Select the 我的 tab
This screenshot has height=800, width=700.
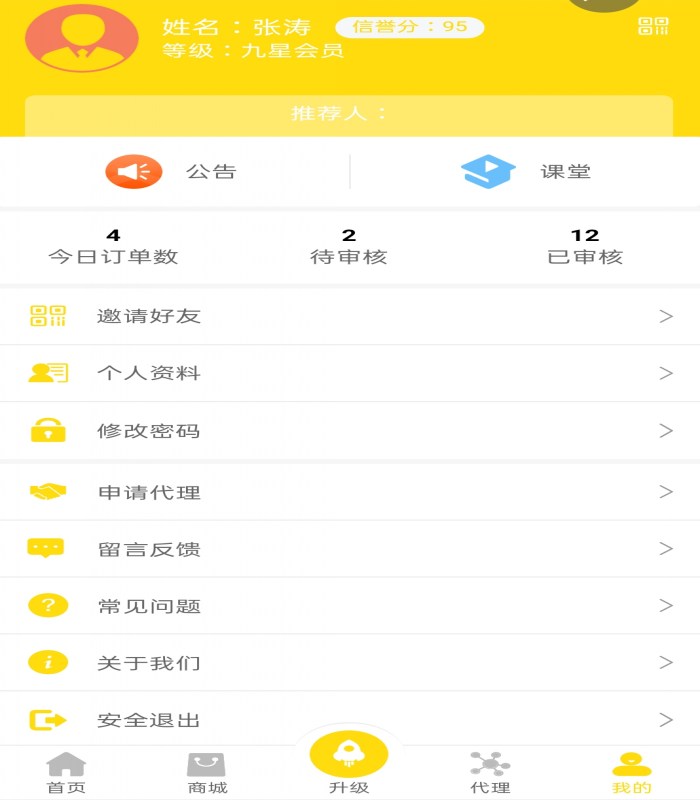point(631,773)
